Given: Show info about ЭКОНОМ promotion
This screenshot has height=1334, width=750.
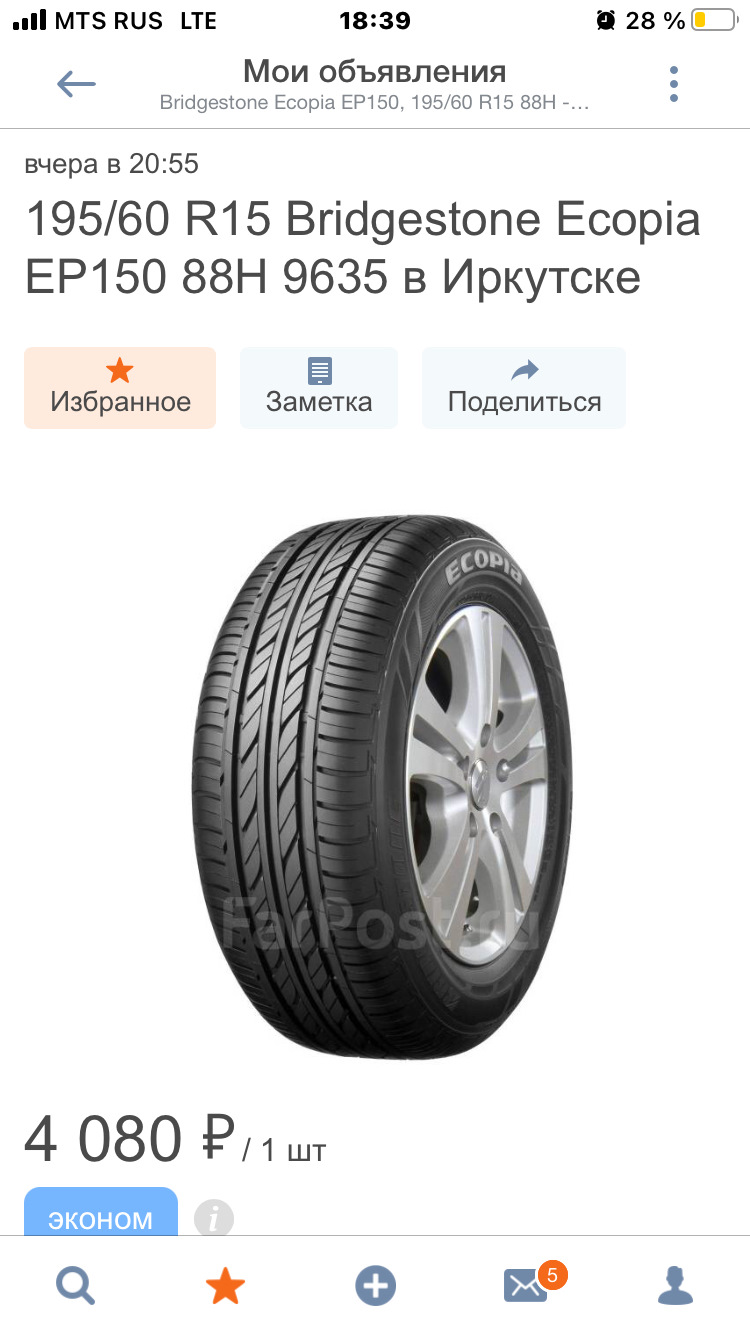Looking at the screenshot, I should [x=213, y=1218].
